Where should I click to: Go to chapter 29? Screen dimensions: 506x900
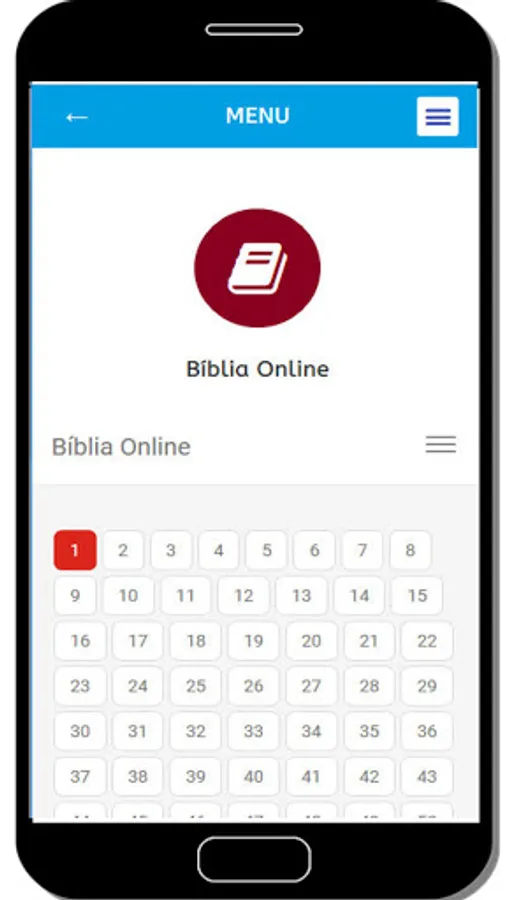(x=427, y=686)
